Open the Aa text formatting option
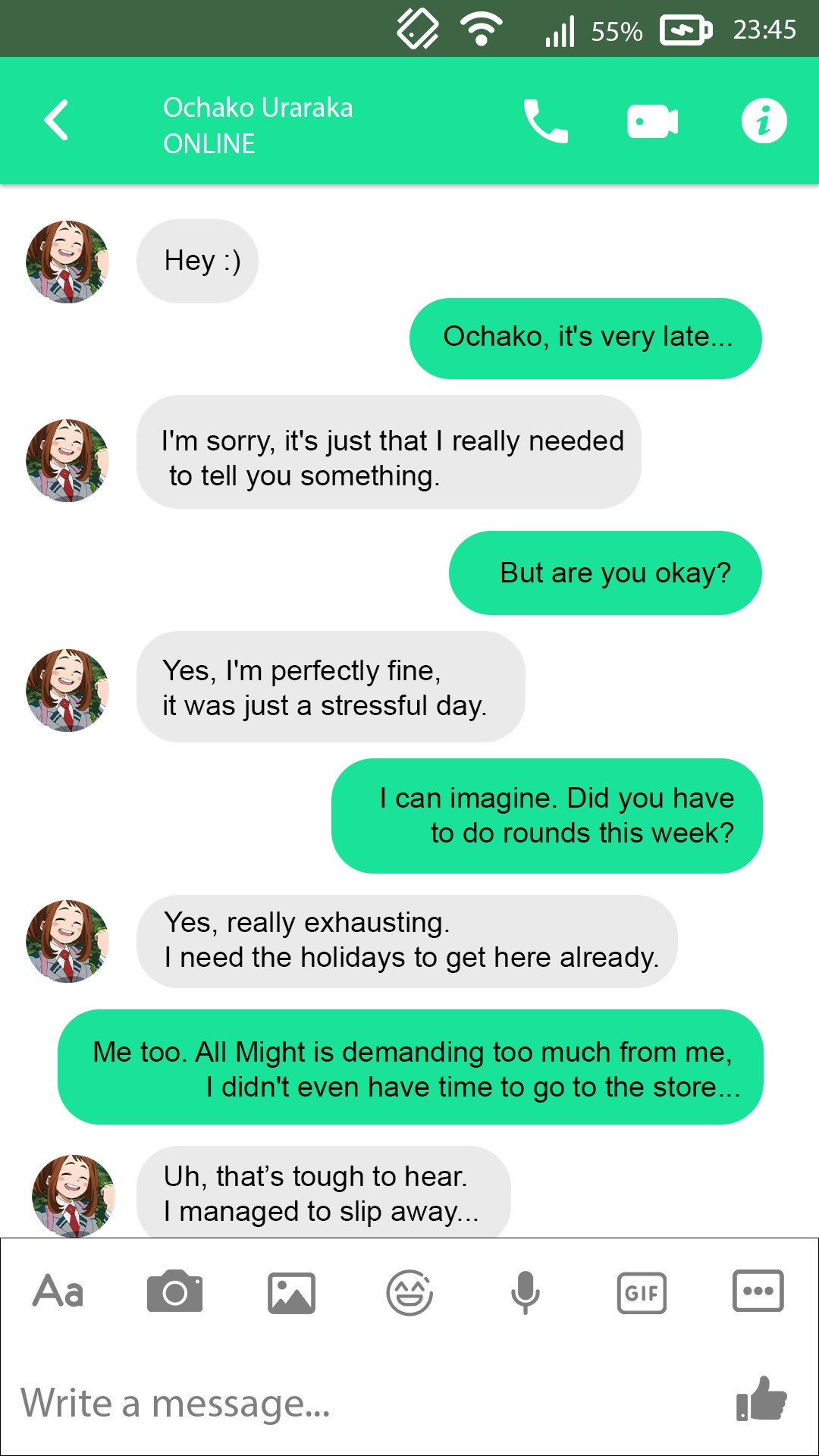The width and height of the screenshot is (819, 1456). (x=58, y=1291)
